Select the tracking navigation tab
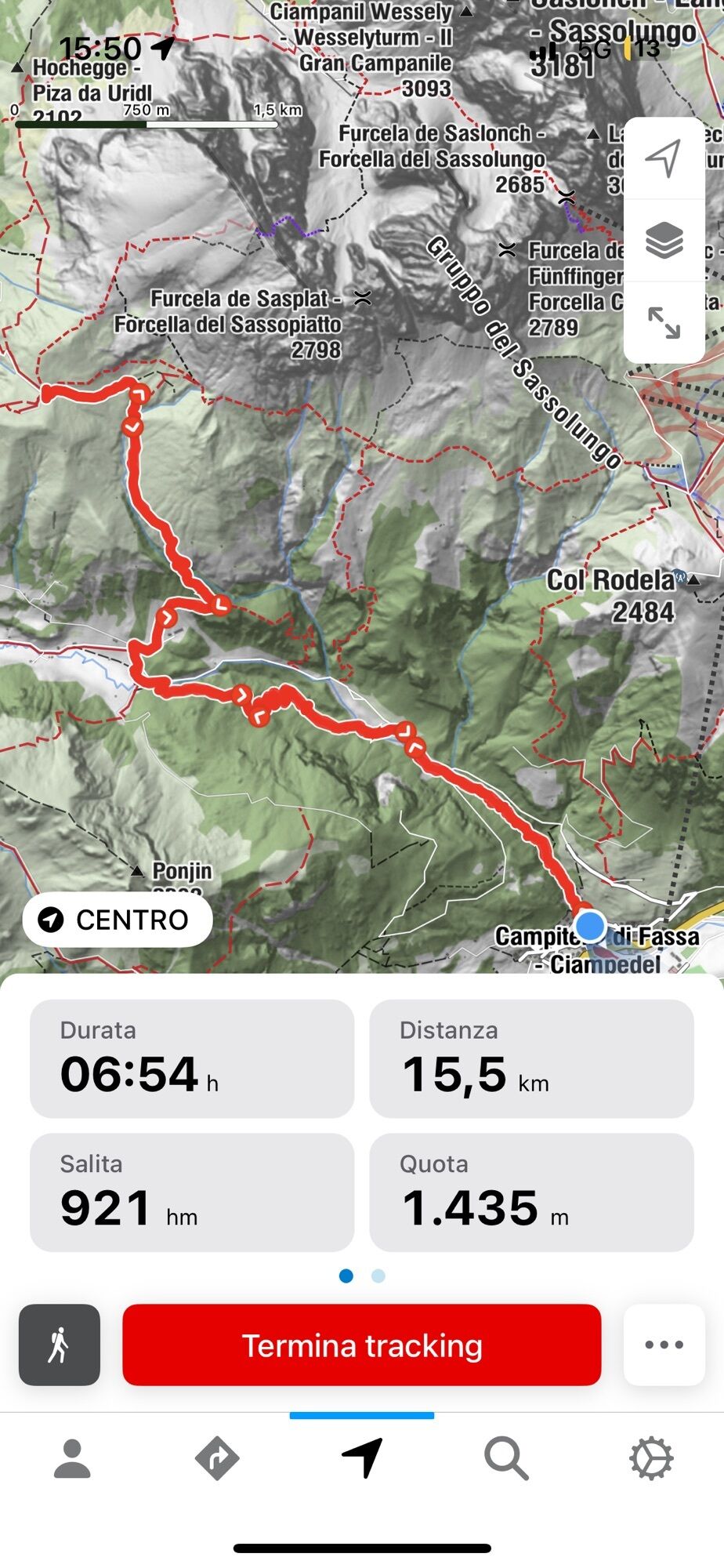 click(x=362, y=1458)
